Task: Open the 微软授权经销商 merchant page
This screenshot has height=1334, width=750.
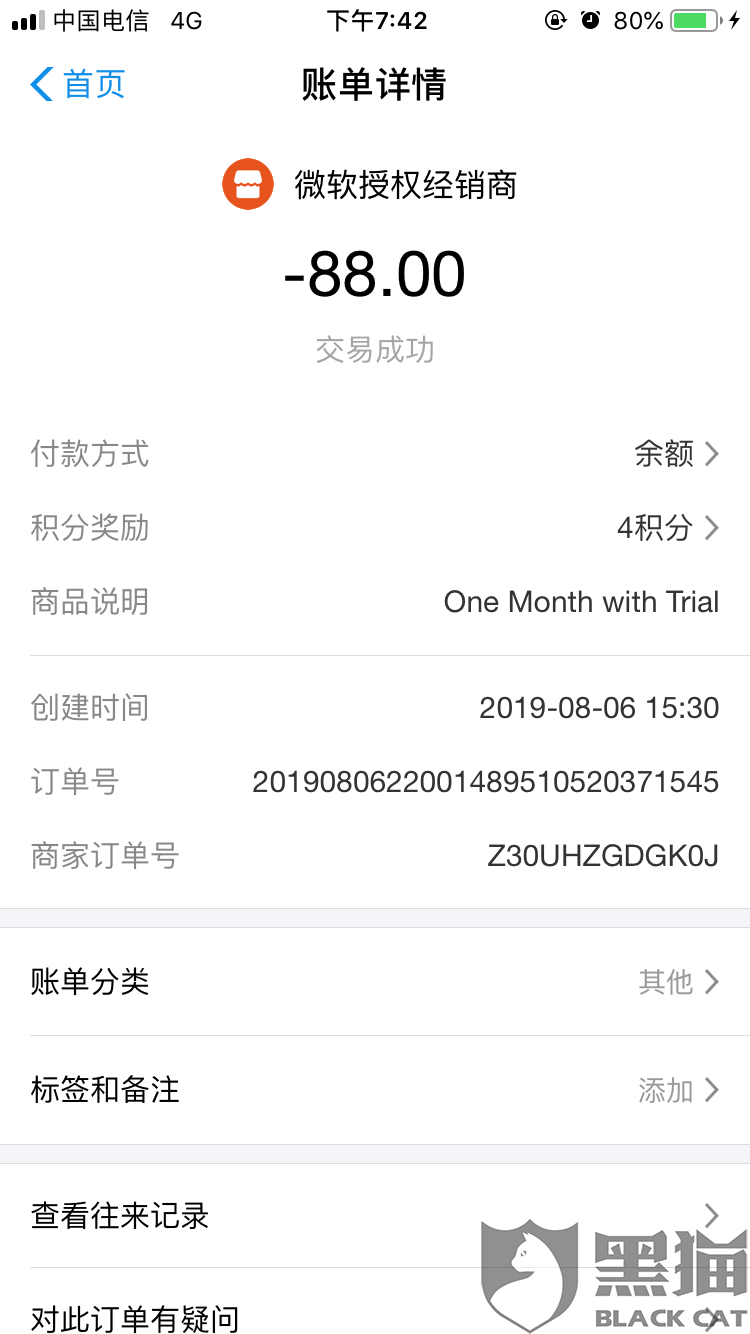Action: point(370,185)
